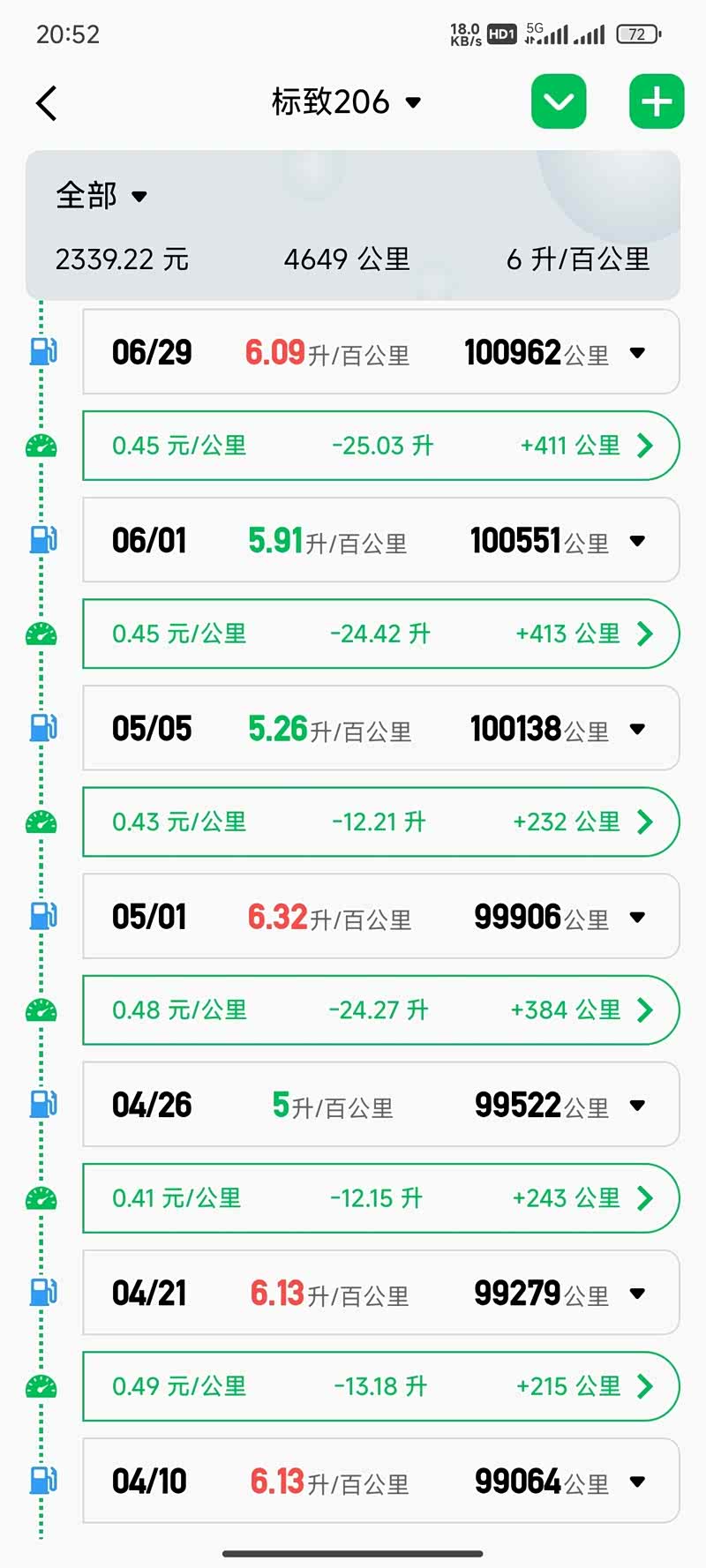Expand the 05/01 refuel record
This screenshot has height=1568, width=706.
tap(381, 916)
